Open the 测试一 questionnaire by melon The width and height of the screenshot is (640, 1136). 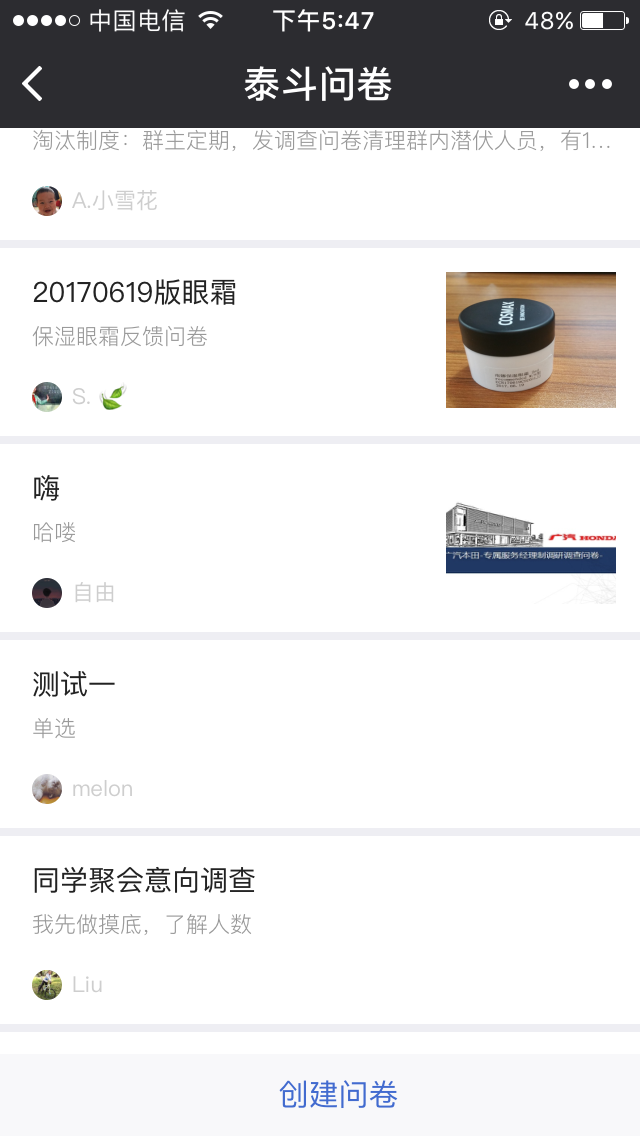(320, 734)
